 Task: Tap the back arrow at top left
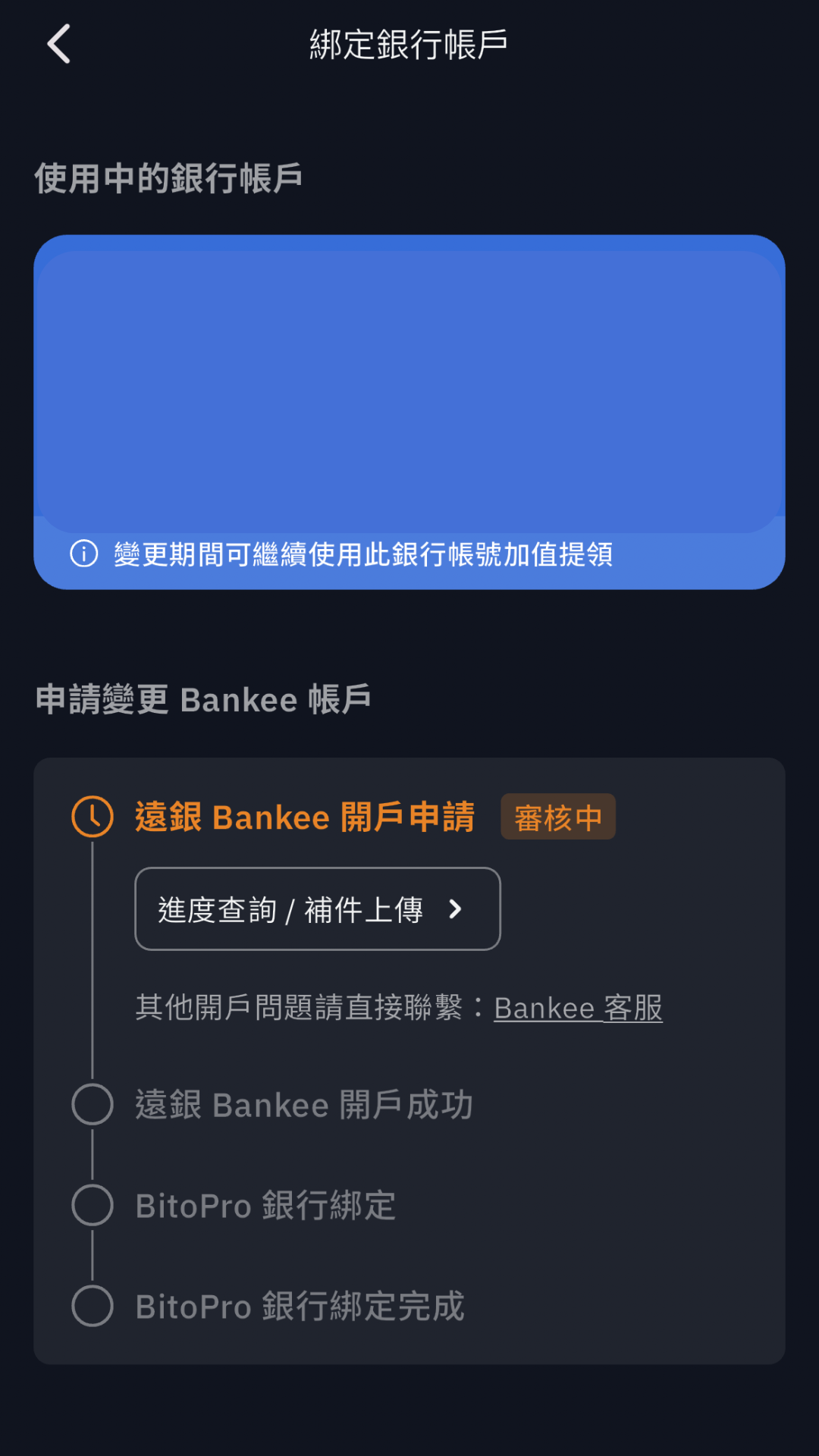coord(58,43)
